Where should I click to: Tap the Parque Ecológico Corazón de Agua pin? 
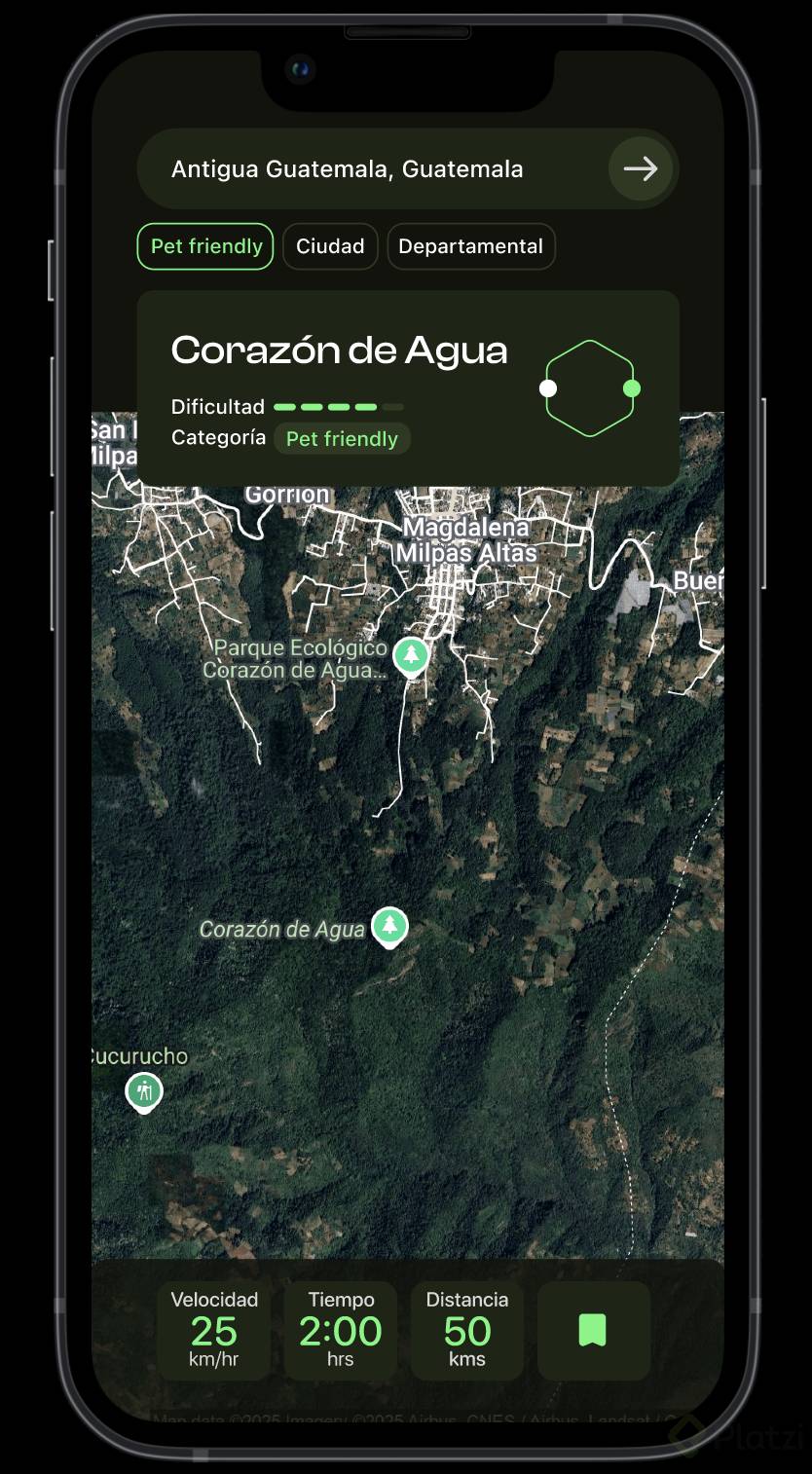pyautogui.click(x=411, y=656)
